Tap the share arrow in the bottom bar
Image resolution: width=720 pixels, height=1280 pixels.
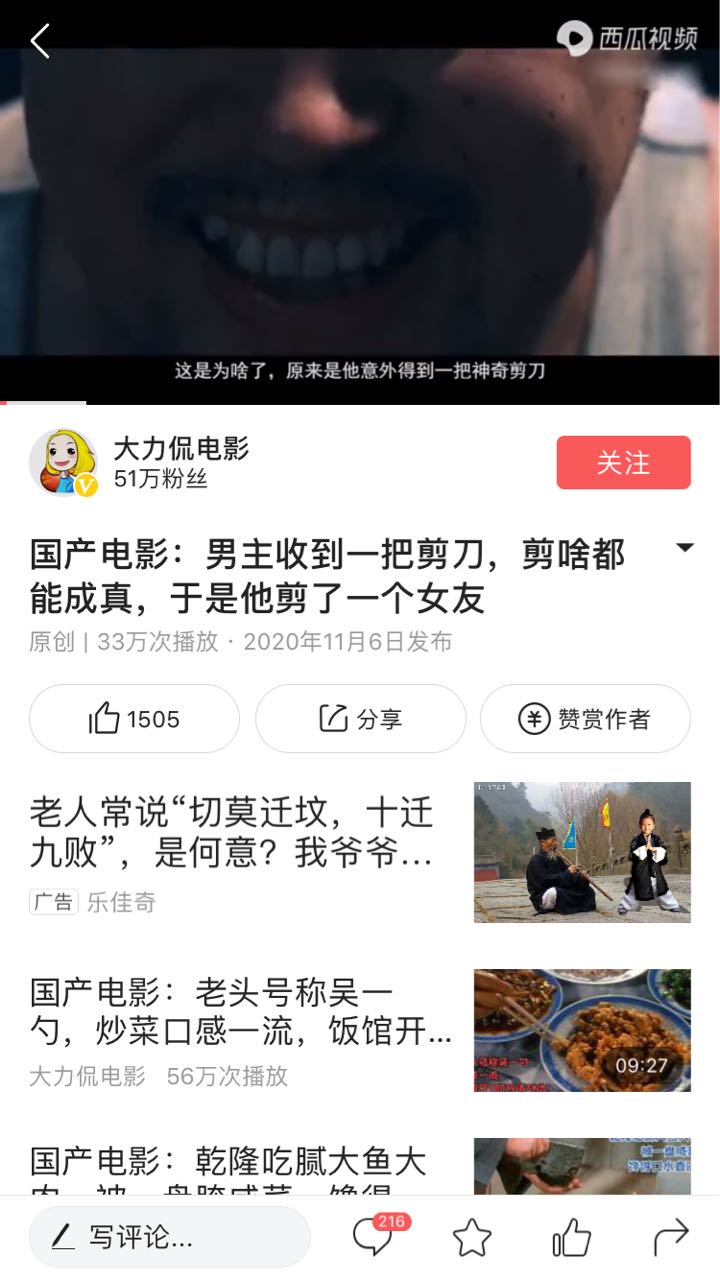point(671,1238)
